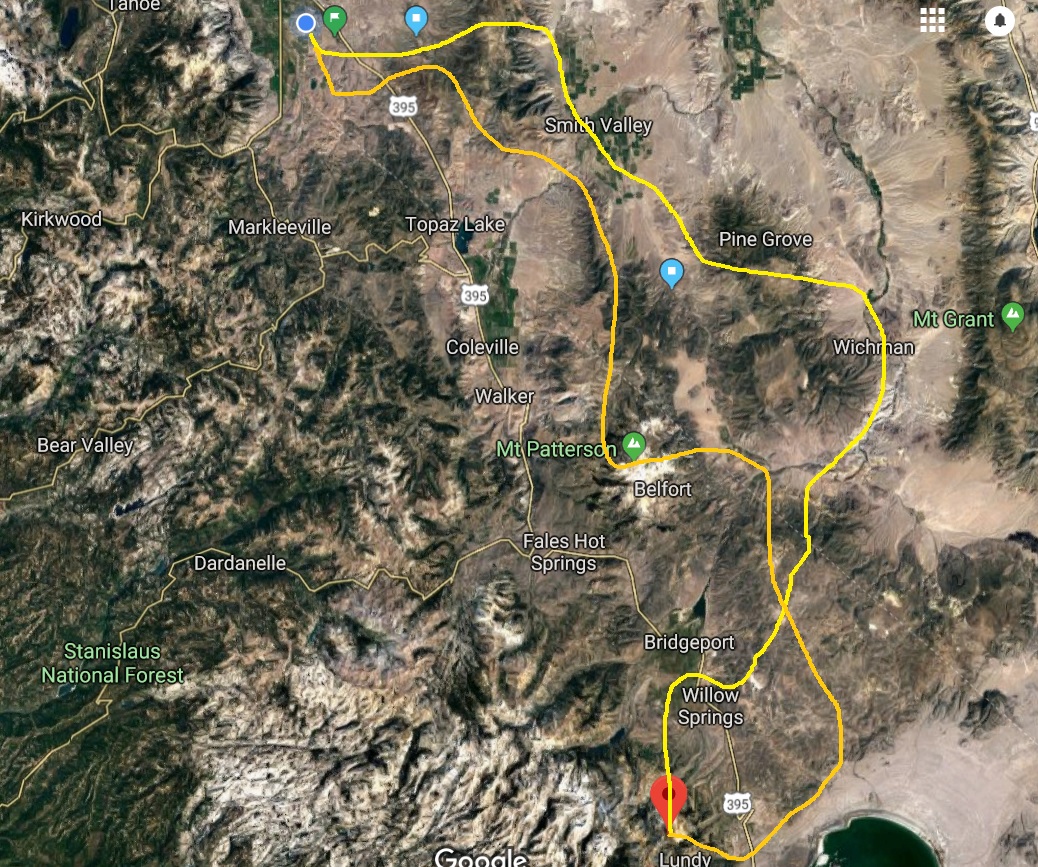Open the Google apps grid
The image size is (1038, 867).
coord(932,19)
